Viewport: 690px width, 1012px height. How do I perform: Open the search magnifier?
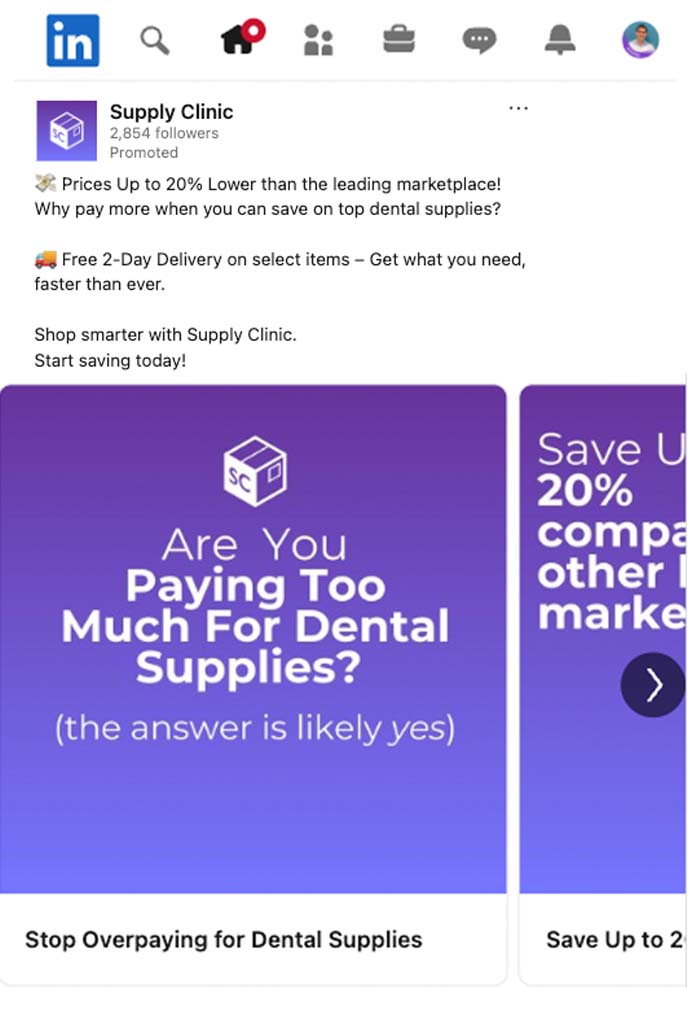click(x=154, y=40)
